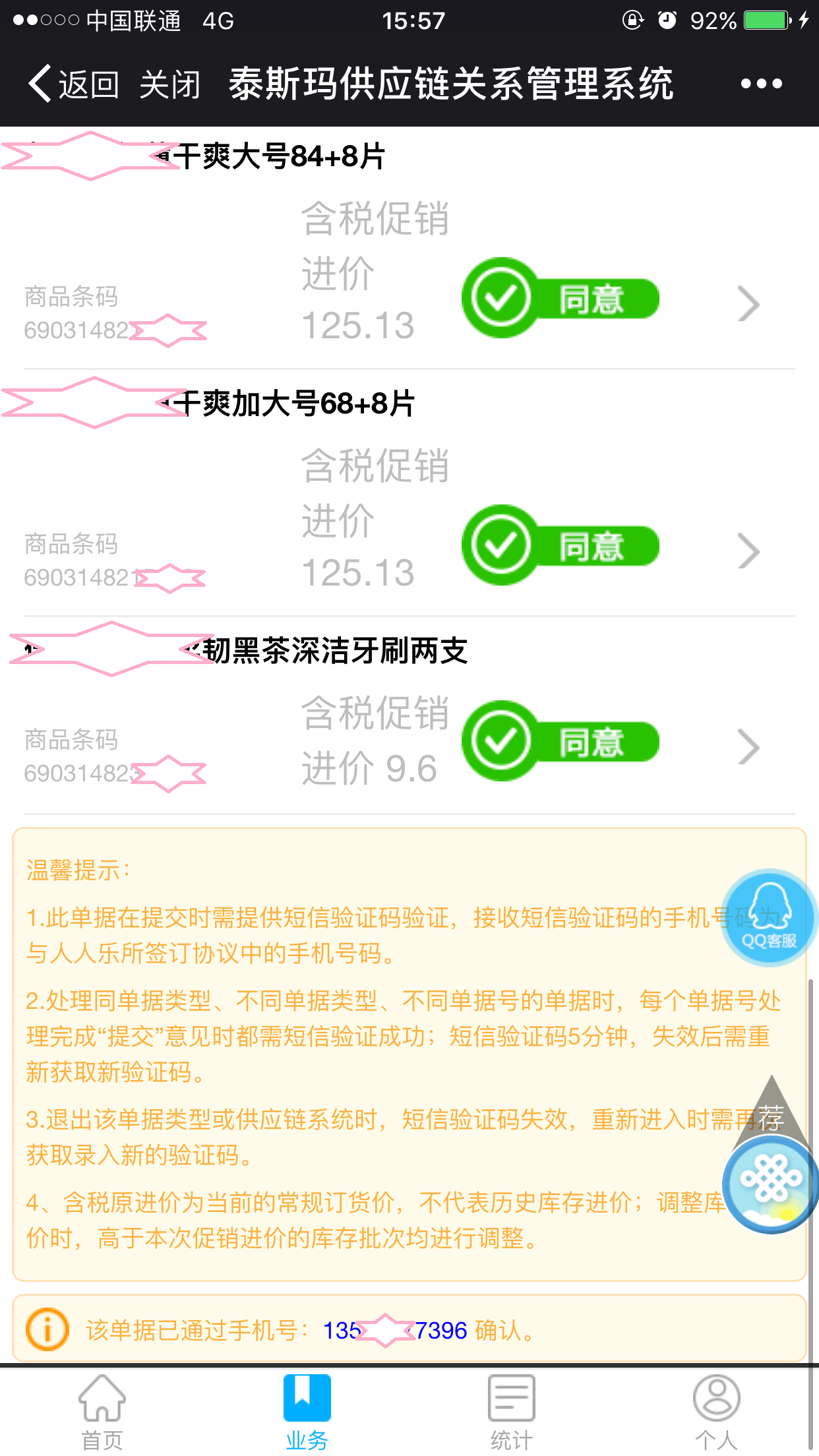
Task: Open details of 黑茶深洁牙刷两支 via chevron
Action: 748,747
